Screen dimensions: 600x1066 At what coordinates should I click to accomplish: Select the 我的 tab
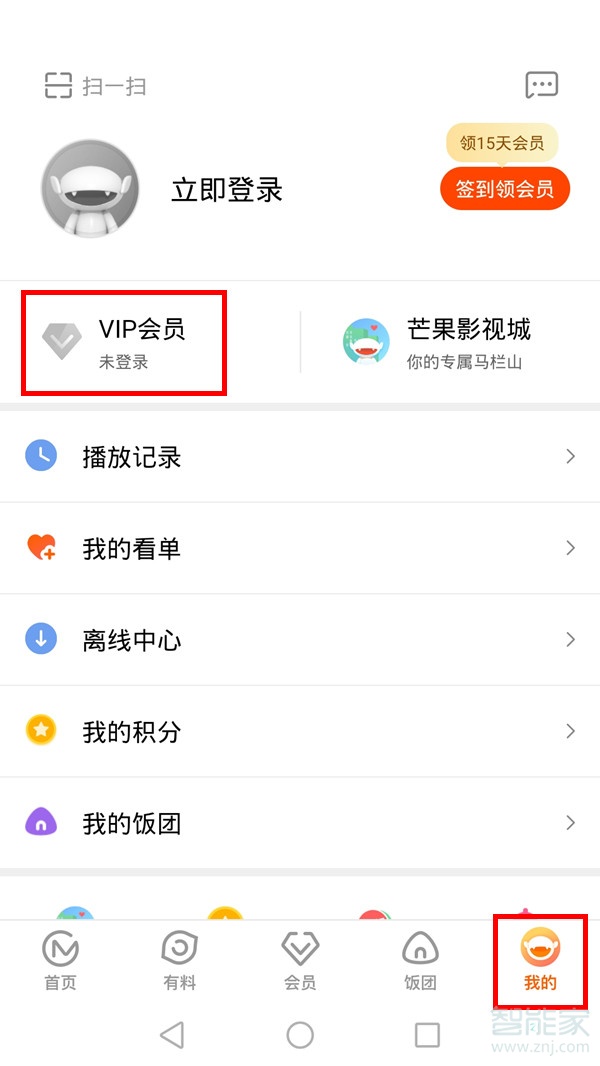coord(540,962)
